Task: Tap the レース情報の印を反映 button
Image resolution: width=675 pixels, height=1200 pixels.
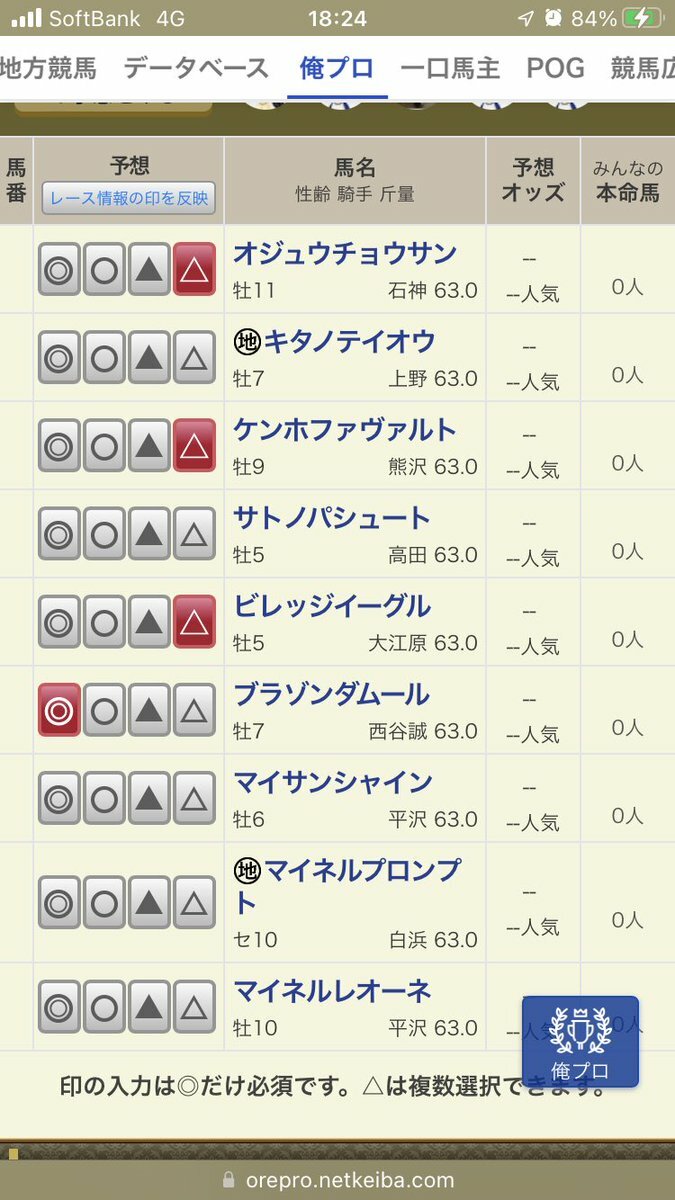Action: (128, 198)
